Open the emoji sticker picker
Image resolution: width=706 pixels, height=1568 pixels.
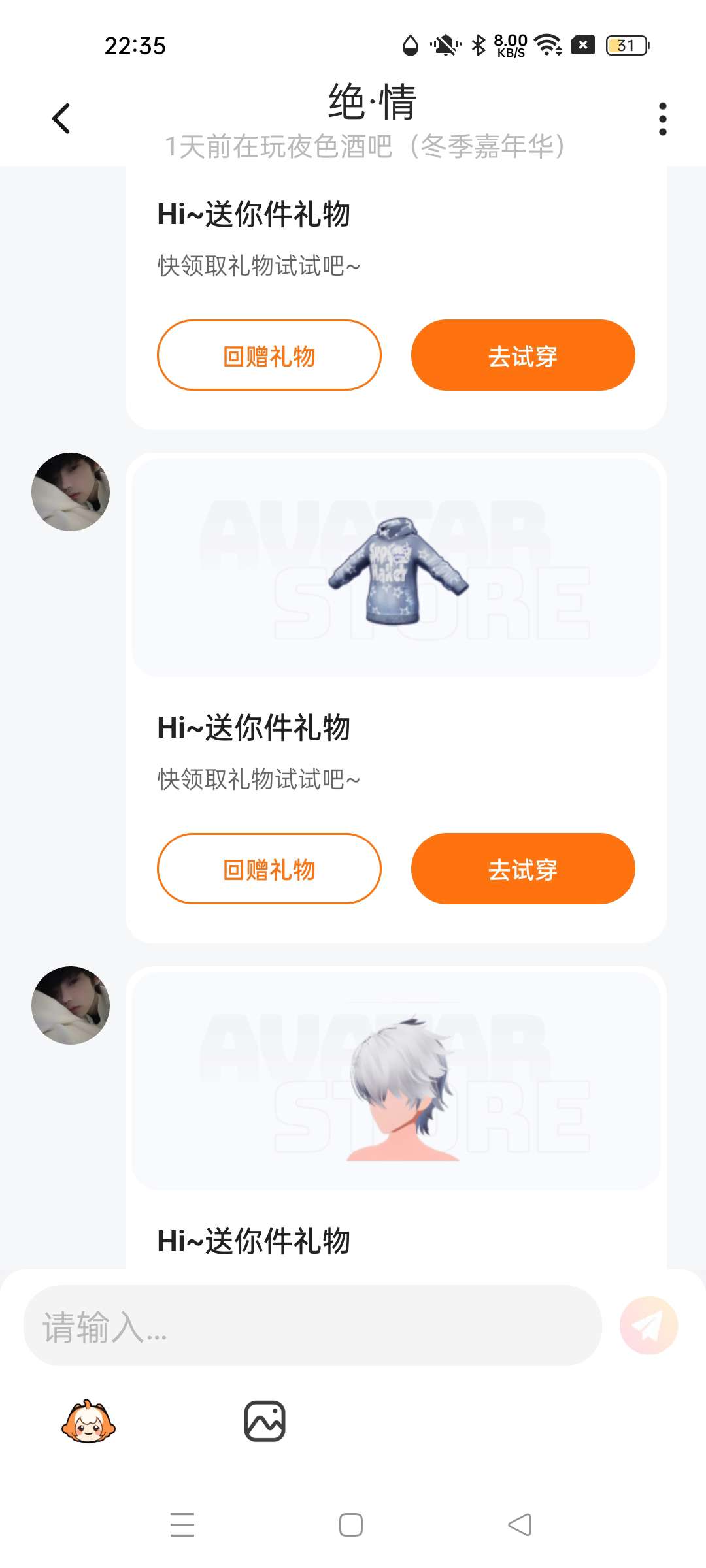click(88, 1421)
